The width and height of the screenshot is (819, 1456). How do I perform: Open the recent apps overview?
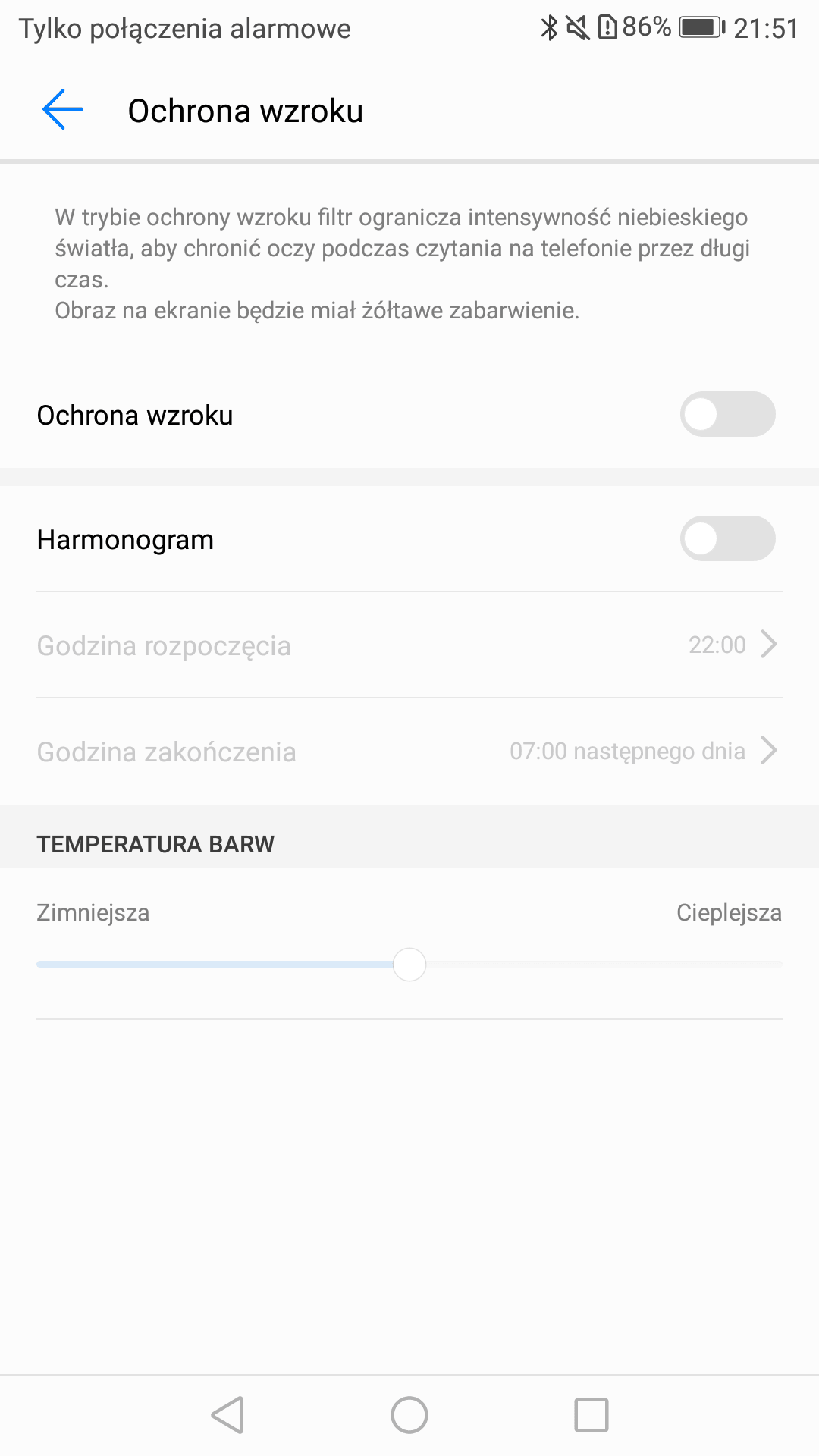[591, 1415]
